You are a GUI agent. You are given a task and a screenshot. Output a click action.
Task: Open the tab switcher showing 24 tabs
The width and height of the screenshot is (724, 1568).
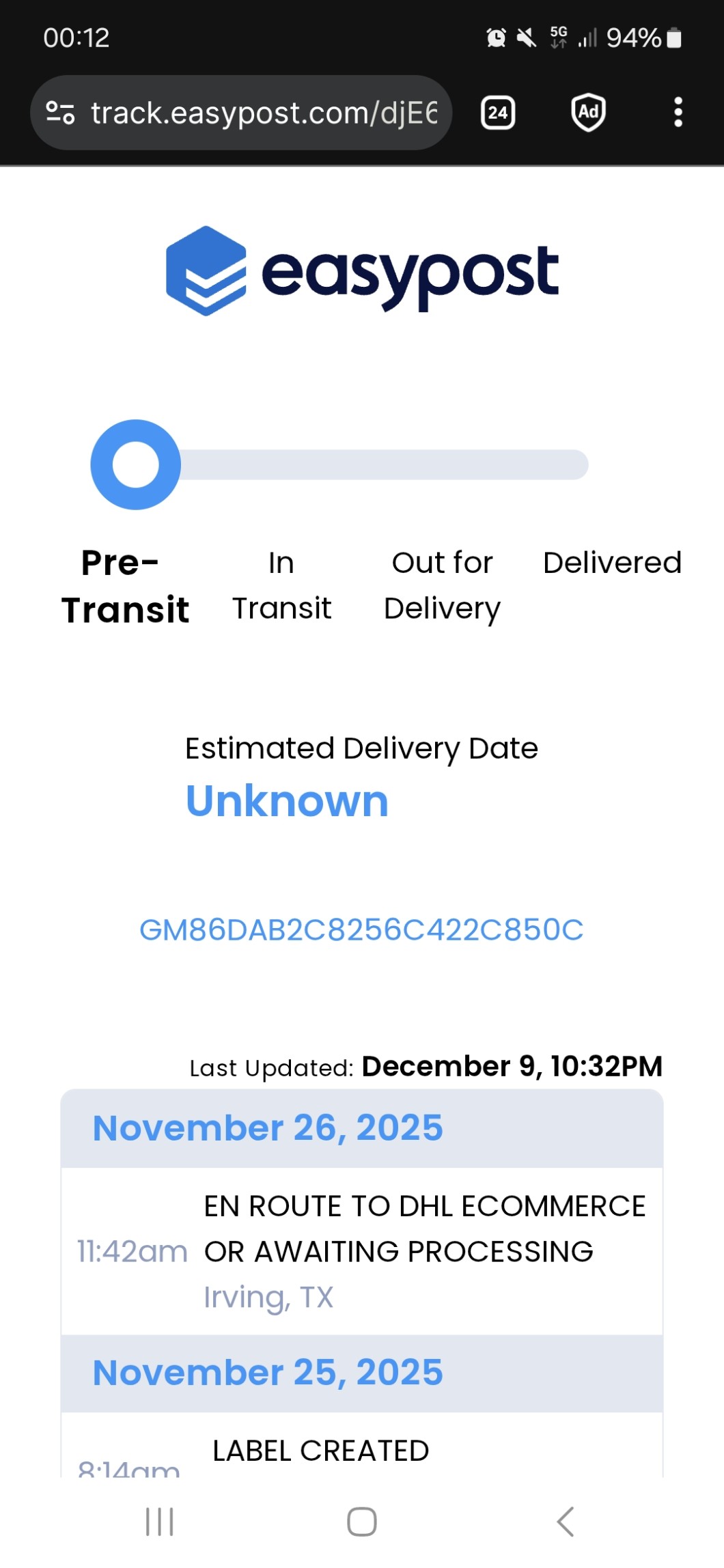[x=498, y=113]
